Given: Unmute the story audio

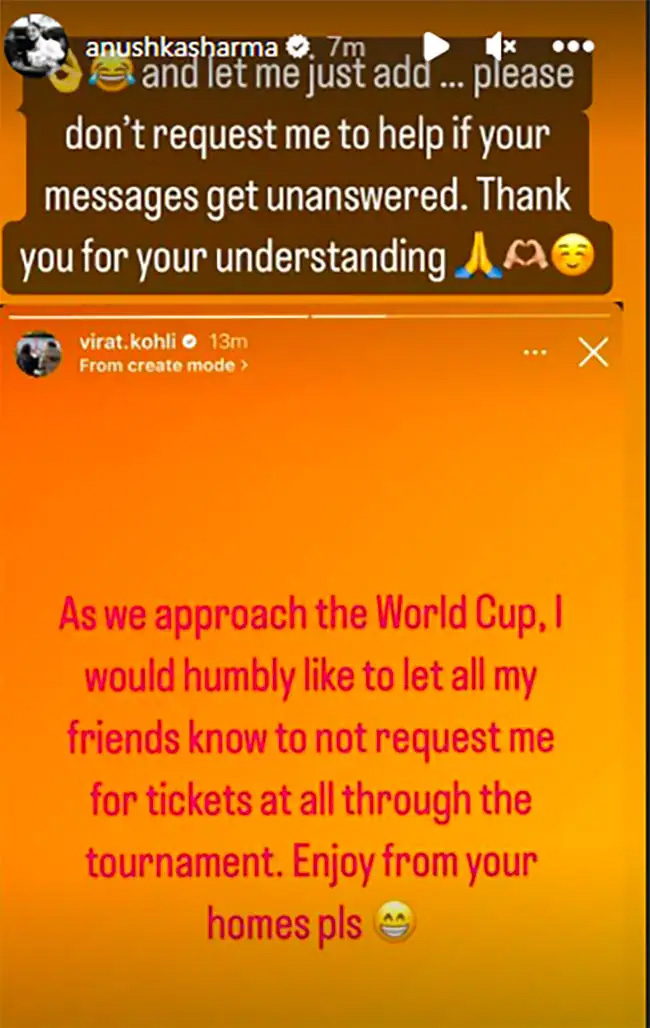Looking at the screenshot, I should pos(500,46).
